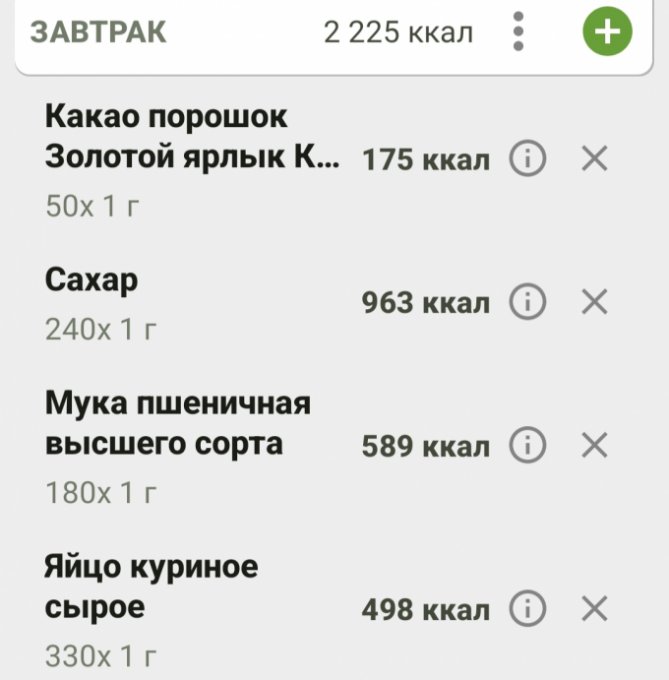Show info for Сахар

528,302
